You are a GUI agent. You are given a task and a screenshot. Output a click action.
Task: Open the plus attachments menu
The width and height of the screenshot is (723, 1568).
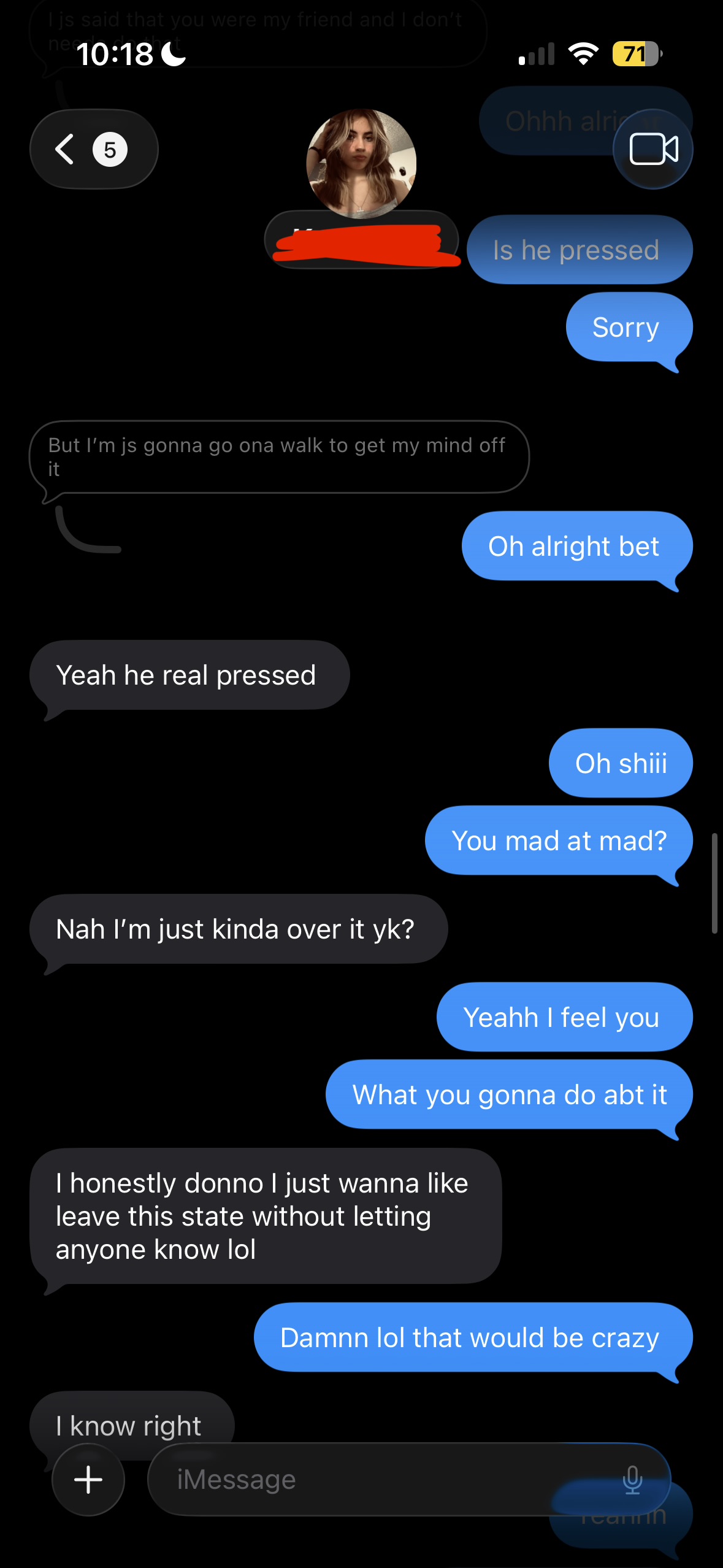click(x=88, y=1479)
